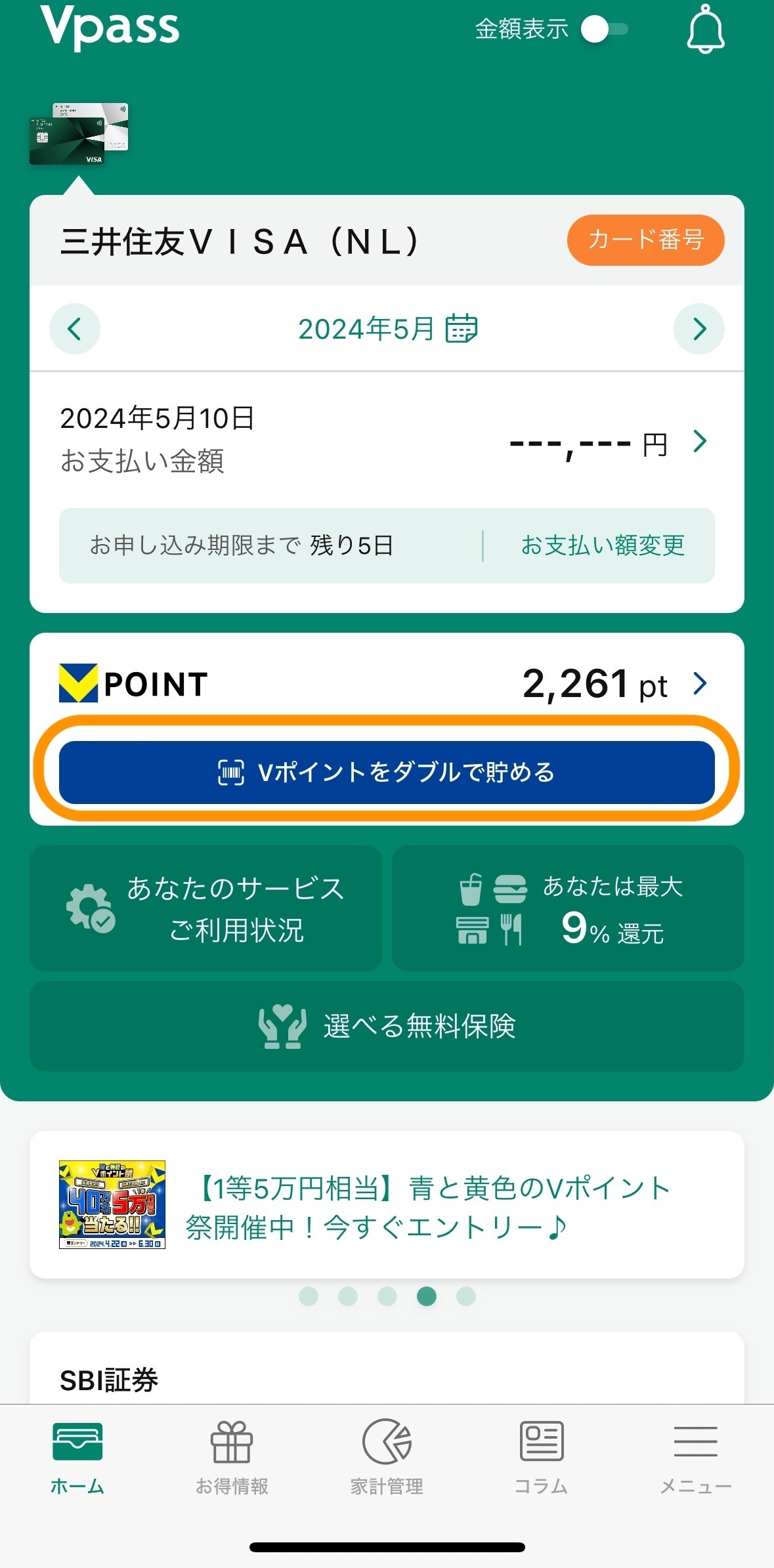Image resolution: width=774 pixels, height=1568 pixels.
Task: Open 選べる無料保険
Action: 387,1027
